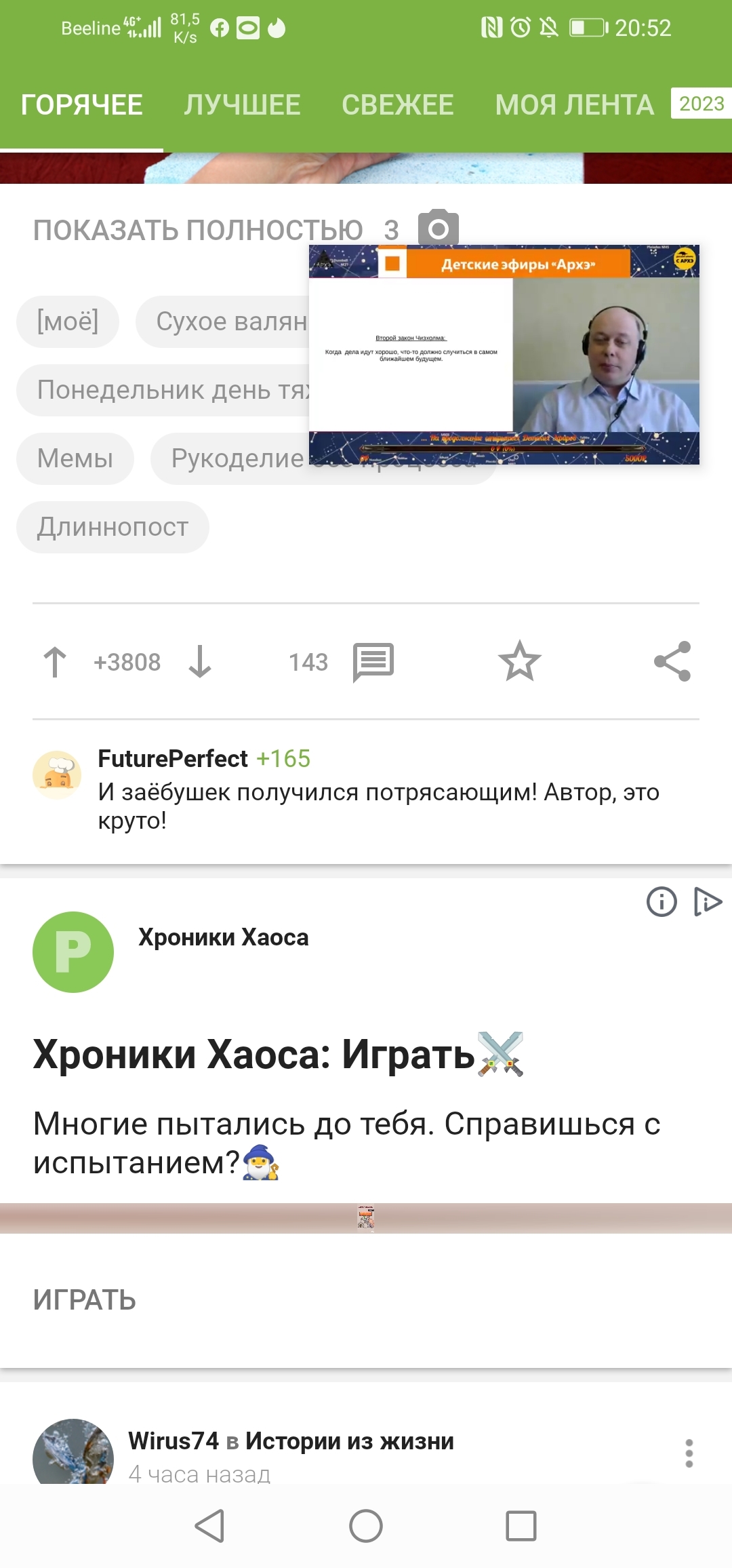The width and height of the screenshot is (732, 1568).
Task: Select the [моё] tag chip
Action: [68, 321]
